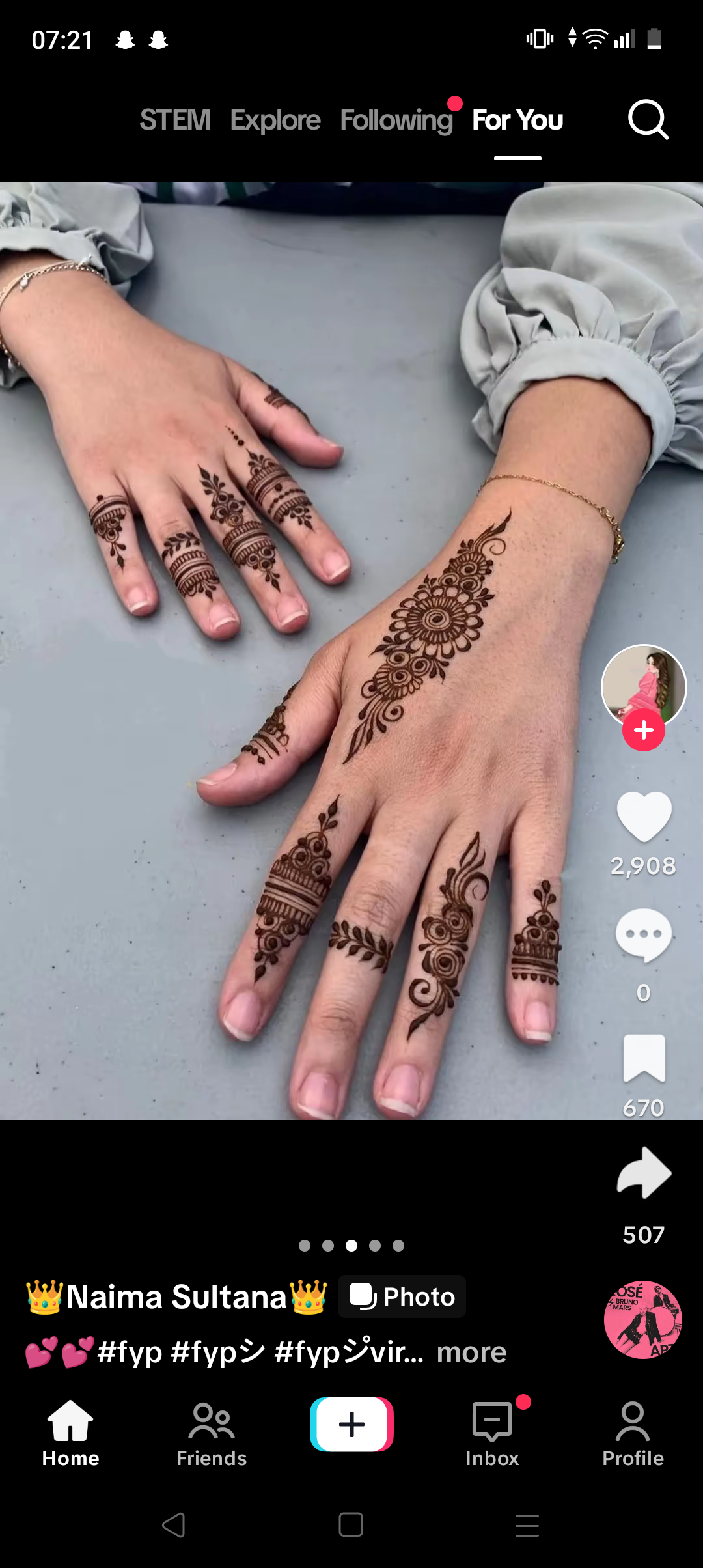
Task: Tap the Photo mode chip
Action: (402, 1296)
